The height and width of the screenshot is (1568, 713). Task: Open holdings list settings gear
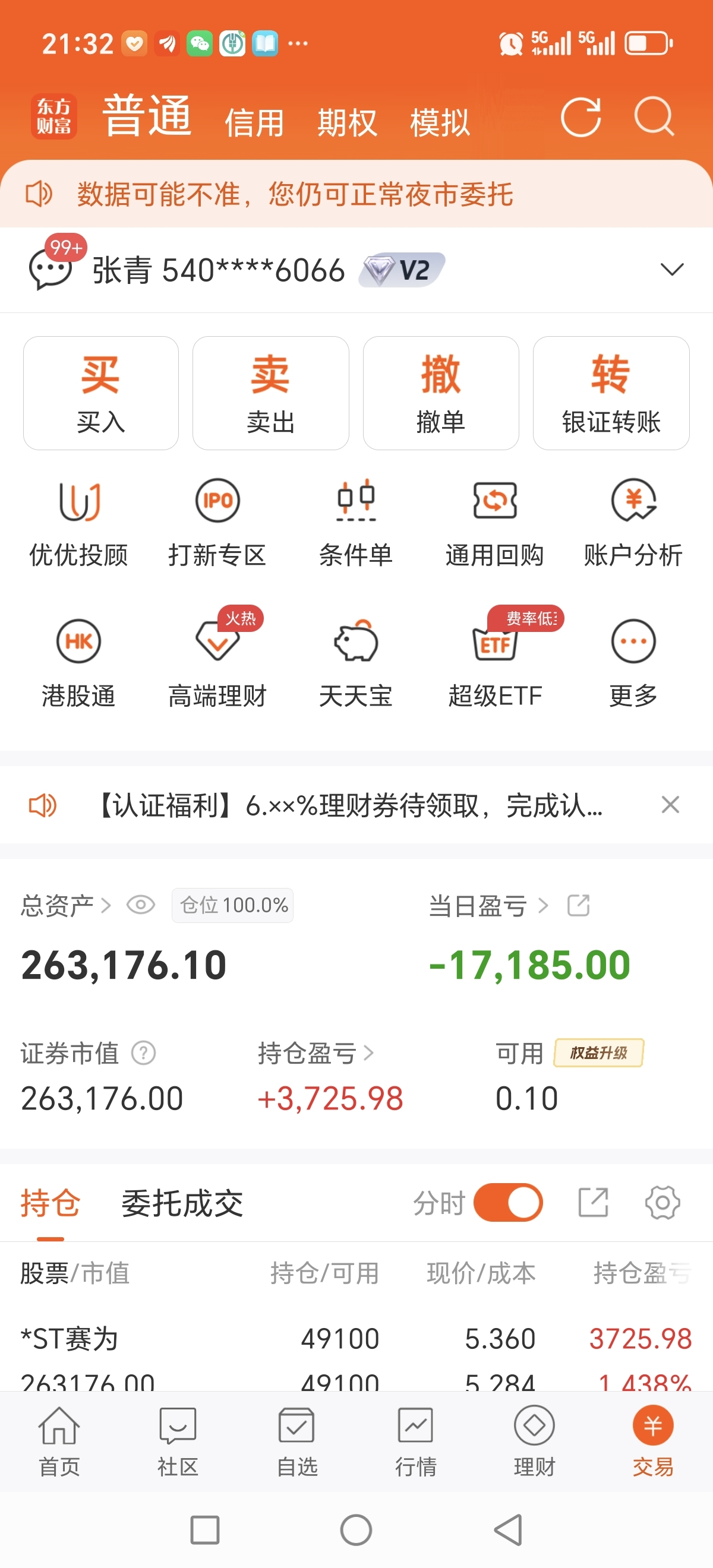tap(662, 1202)
